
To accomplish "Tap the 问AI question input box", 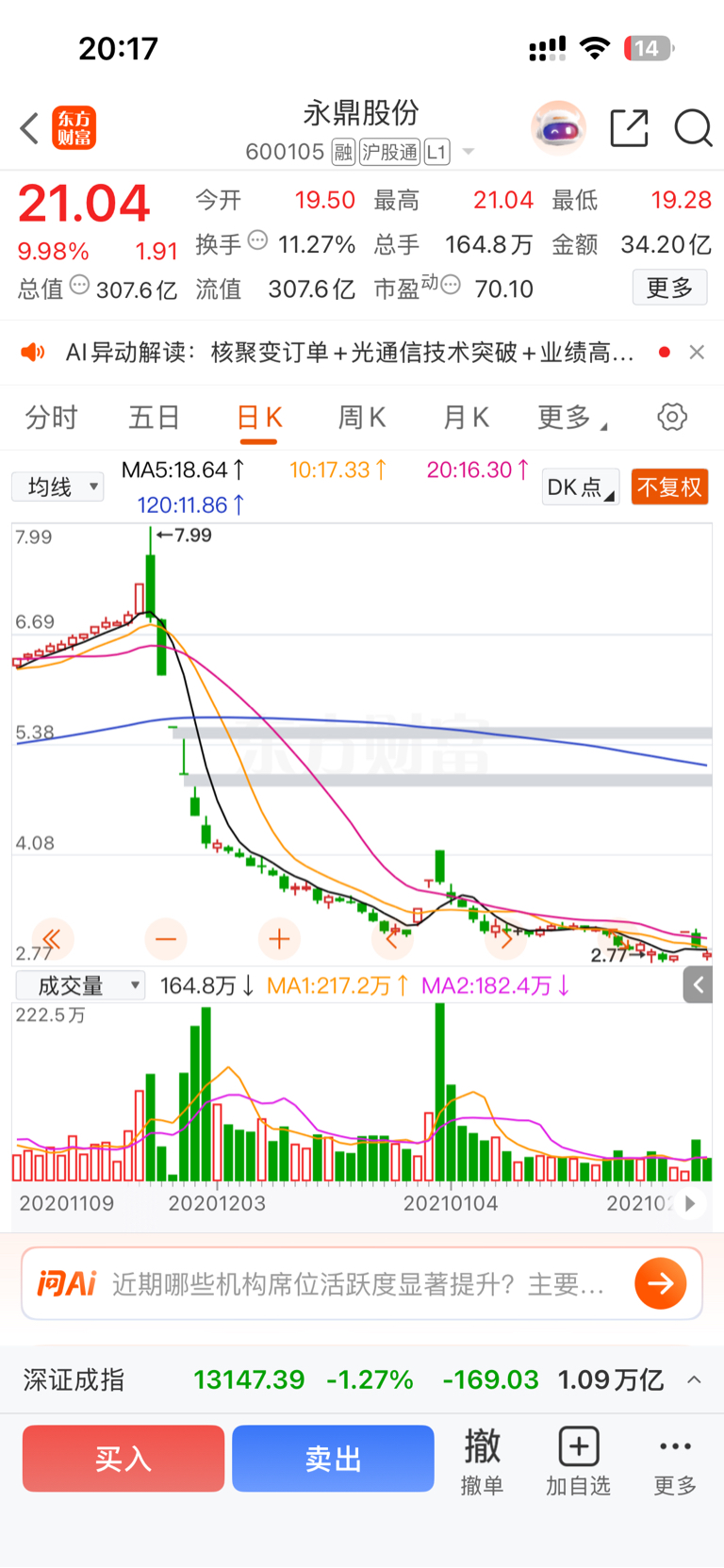I will [358, 1283].
